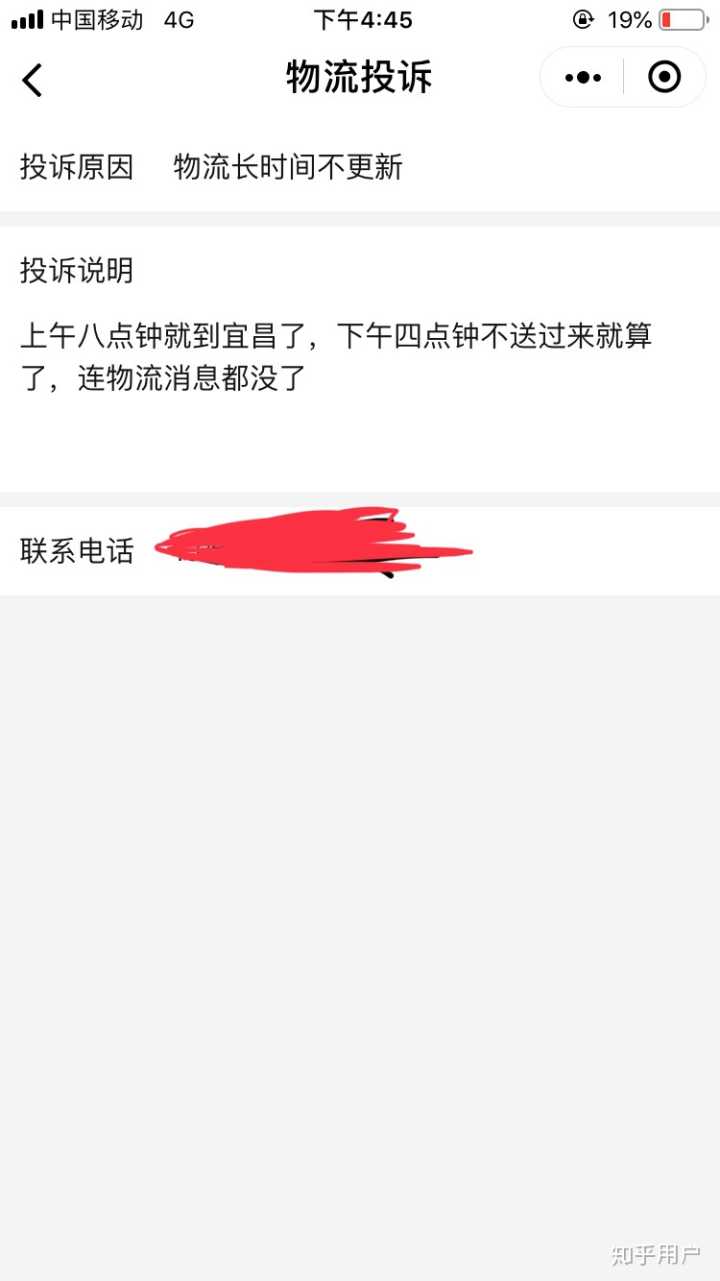This screenshot has height=1281, width=720.
Task: Open the mini program more-options menu
Action: 583,77
